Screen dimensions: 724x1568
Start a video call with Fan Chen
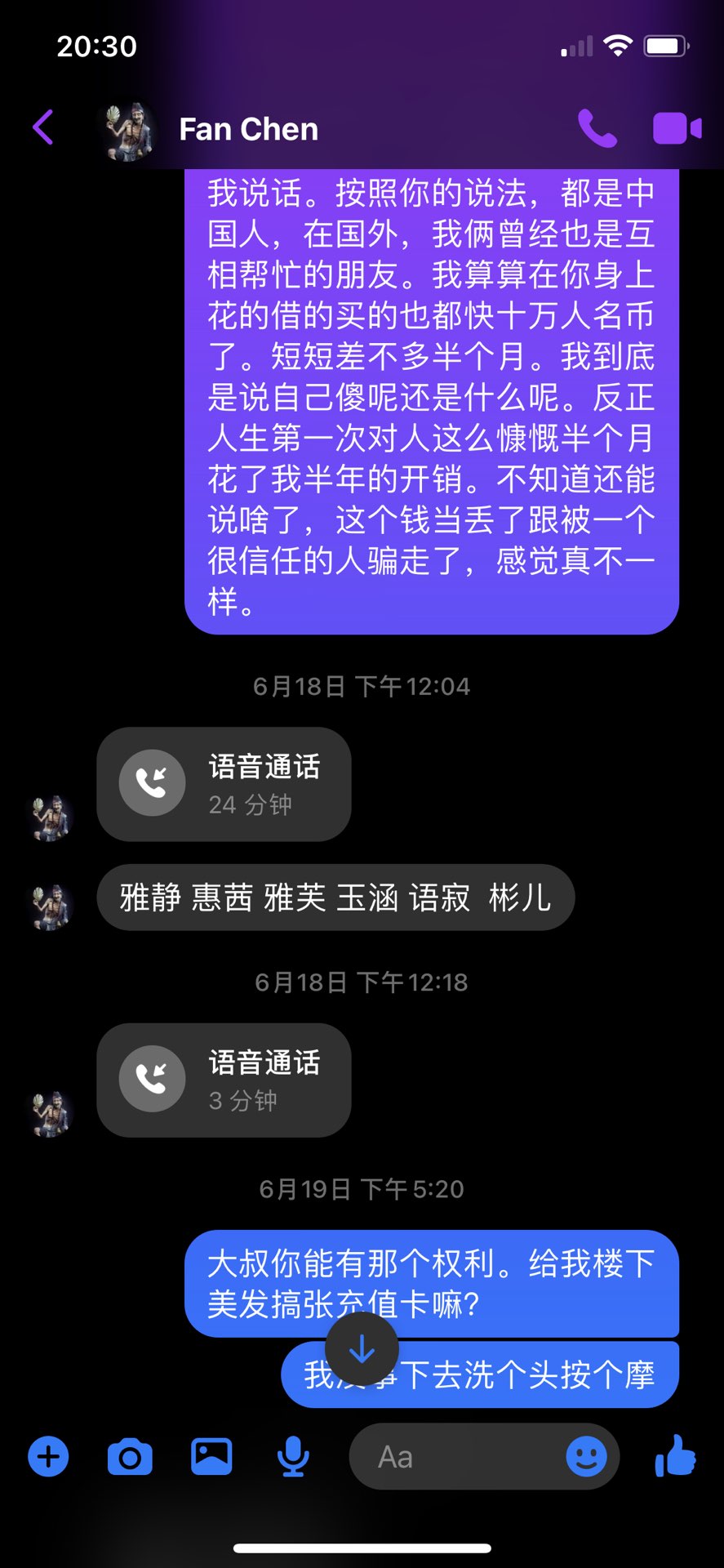click(x=677, y=129)
